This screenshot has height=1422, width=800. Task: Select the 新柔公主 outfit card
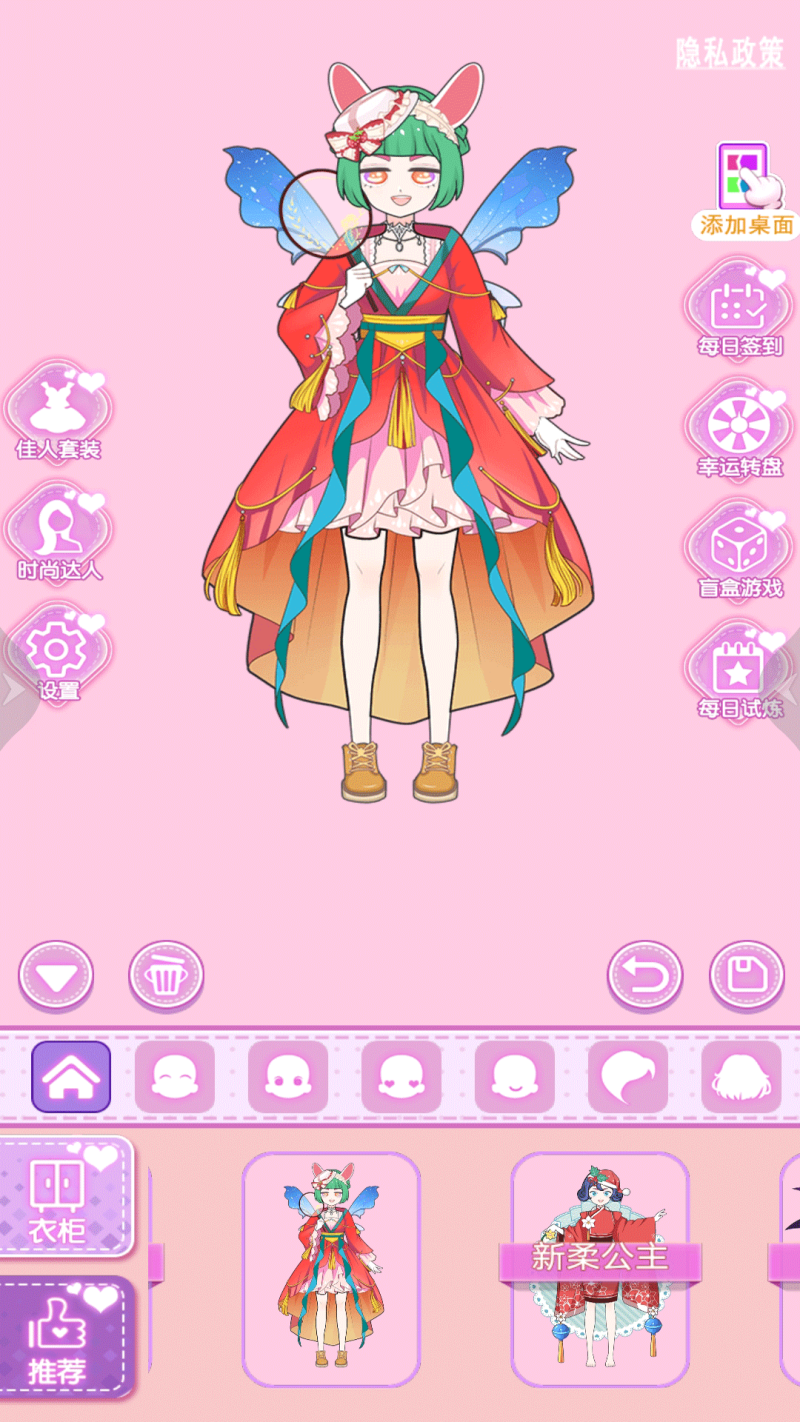600,1270
